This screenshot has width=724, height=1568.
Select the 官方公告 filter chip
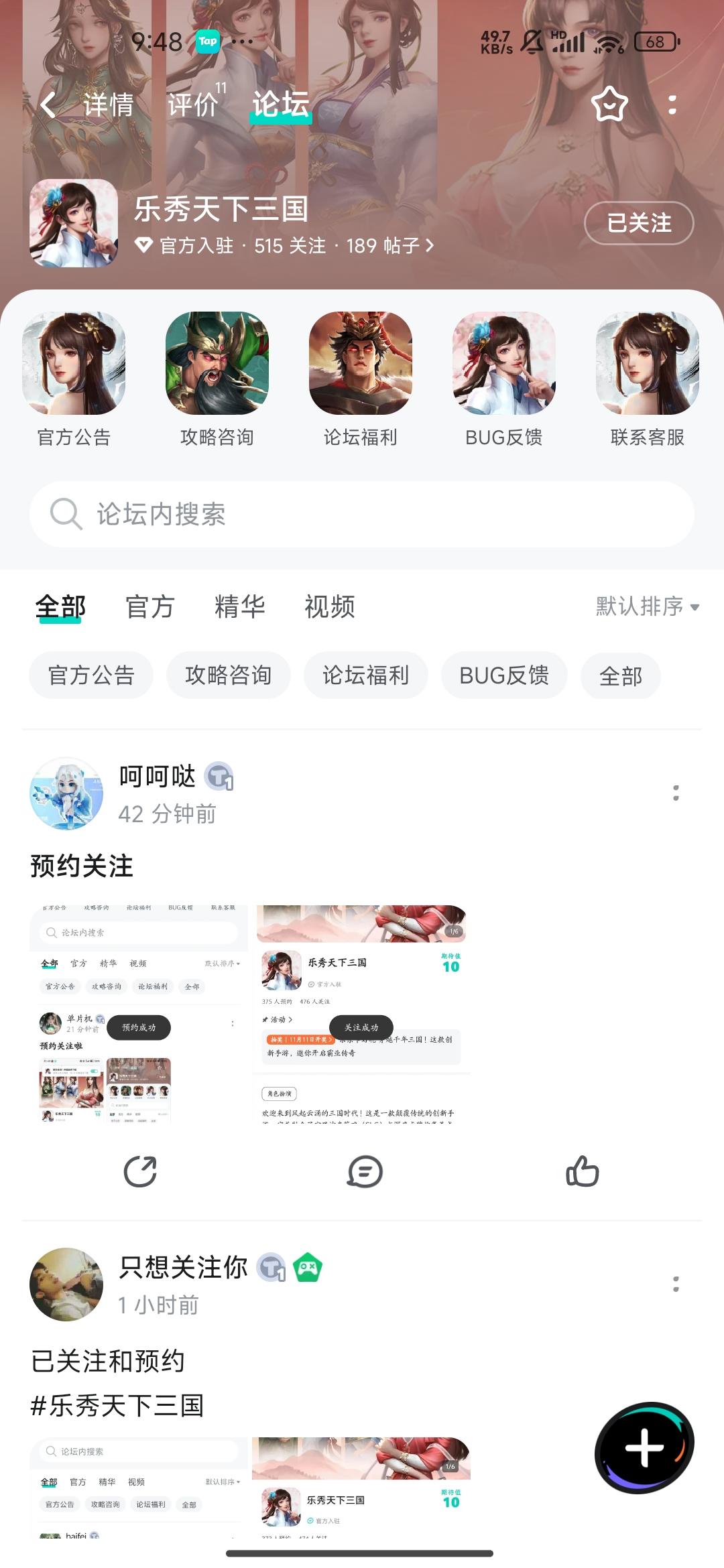(90, 675)
